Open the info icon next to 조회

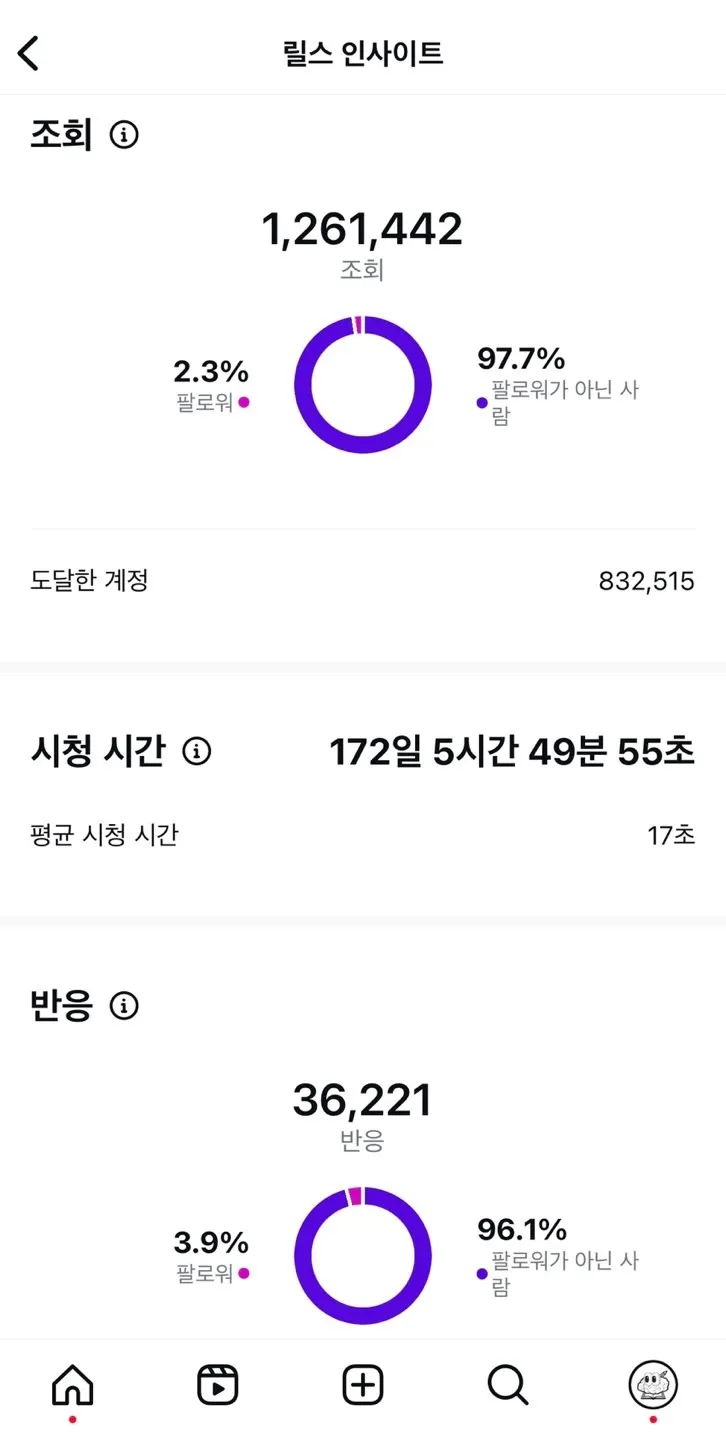pyautogui.click(x=124, y=134)
